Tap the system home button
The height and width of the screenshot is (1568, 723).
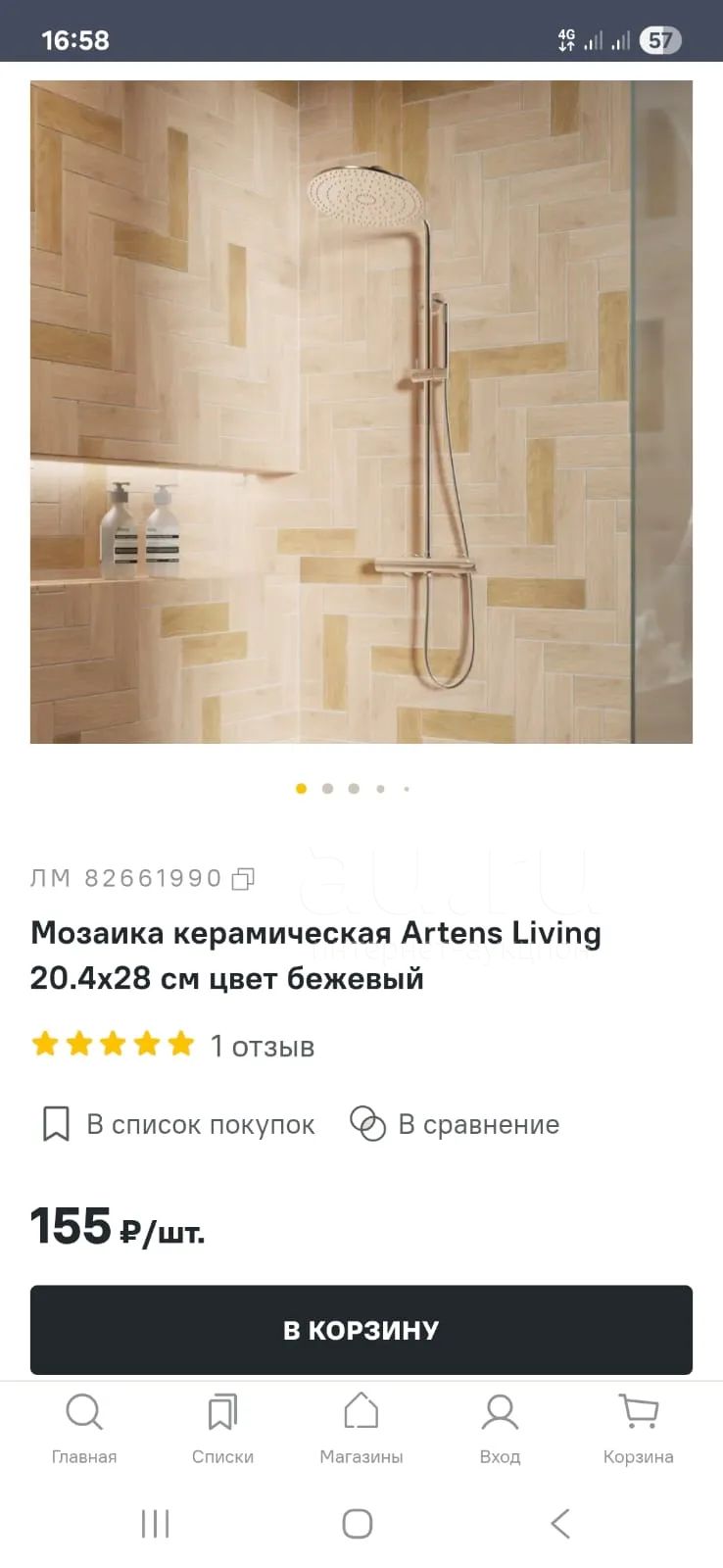click(358, 1524)
